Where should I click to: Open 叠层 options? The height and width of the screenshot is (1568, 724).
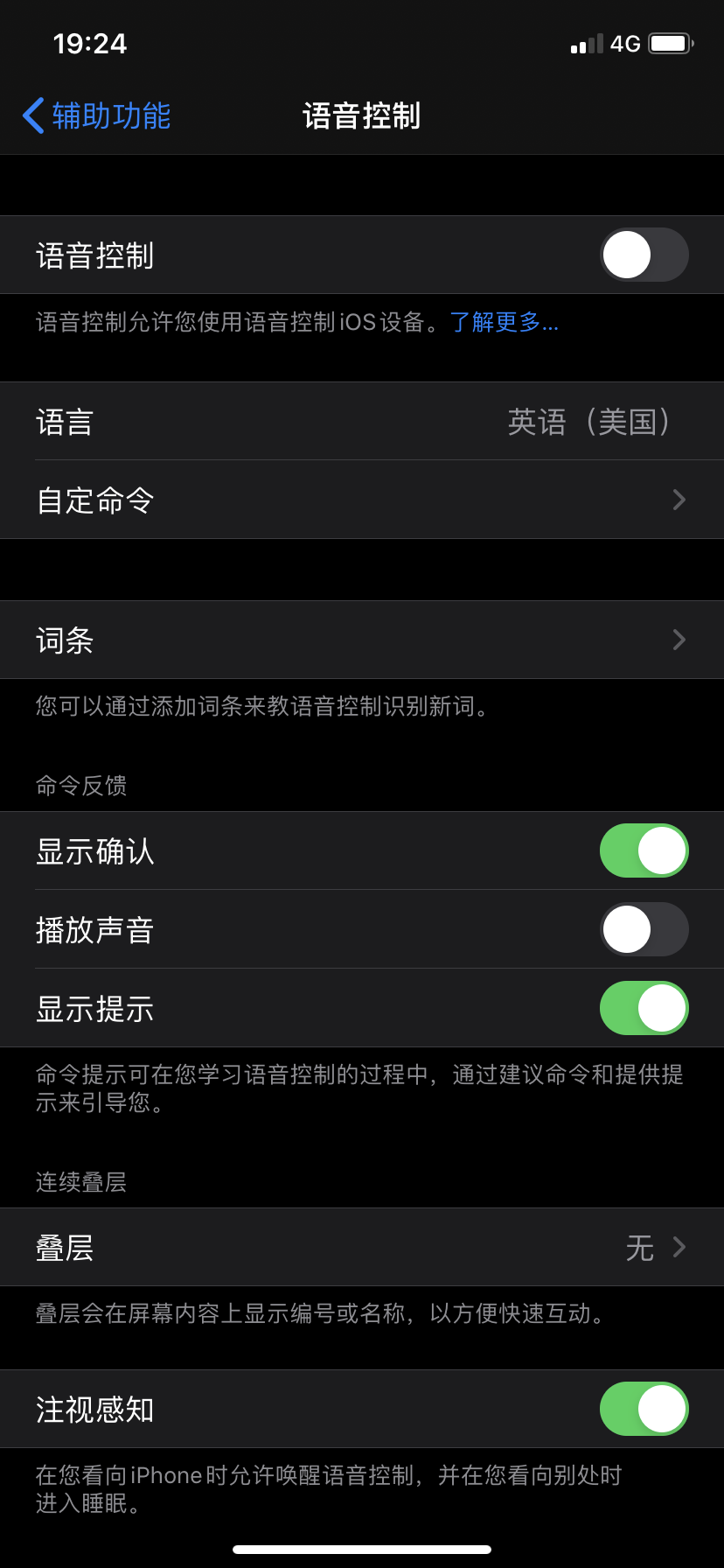(x=362, y=1247)
